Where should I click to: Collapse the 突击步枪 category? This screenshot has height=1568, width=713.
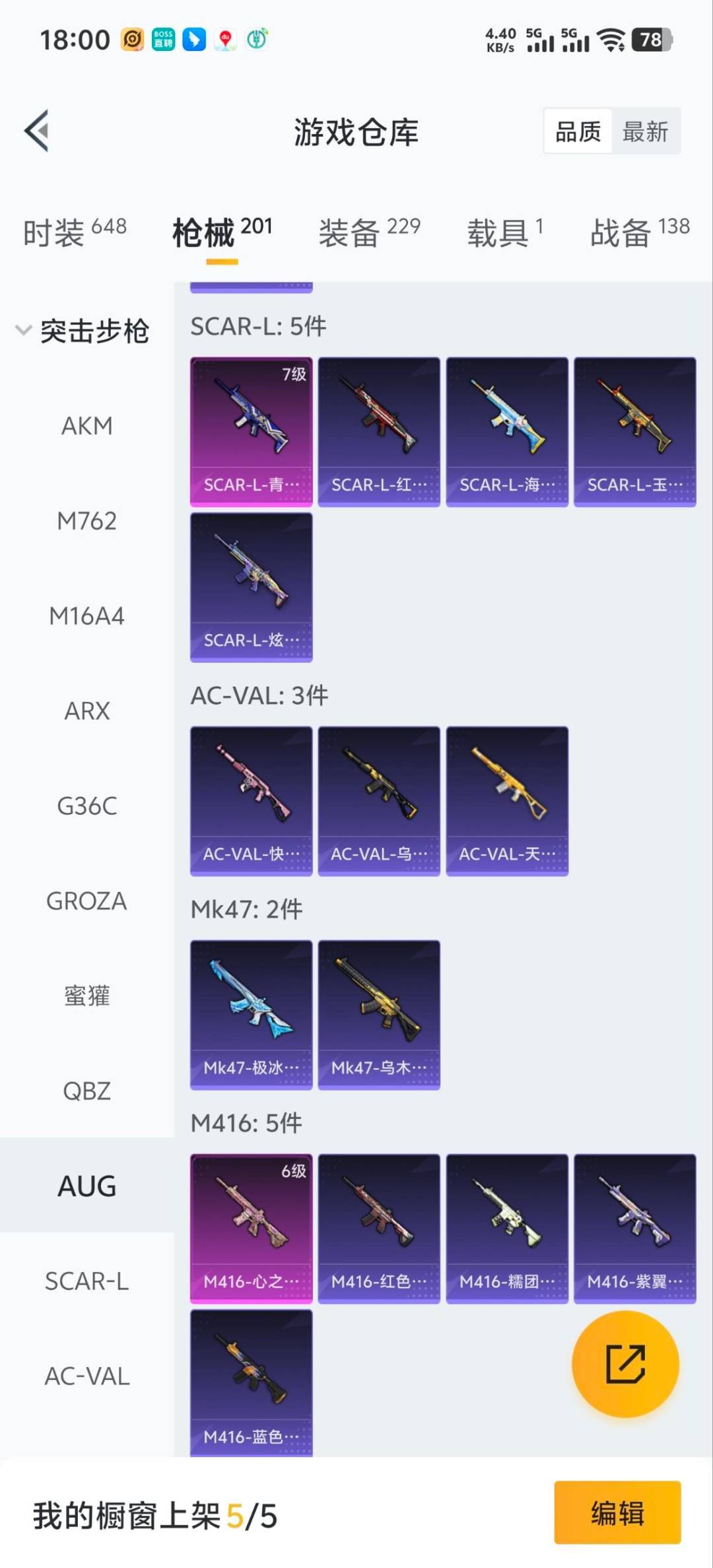coord(83,331)
